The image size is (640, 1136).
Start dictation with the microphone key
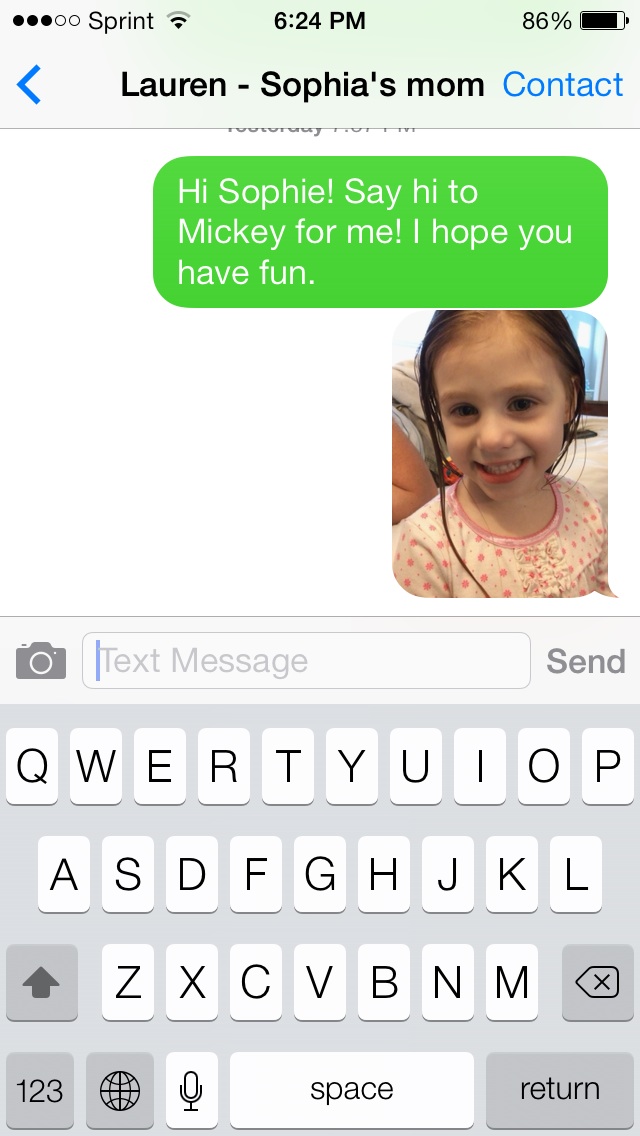(x=192, y=1089)
